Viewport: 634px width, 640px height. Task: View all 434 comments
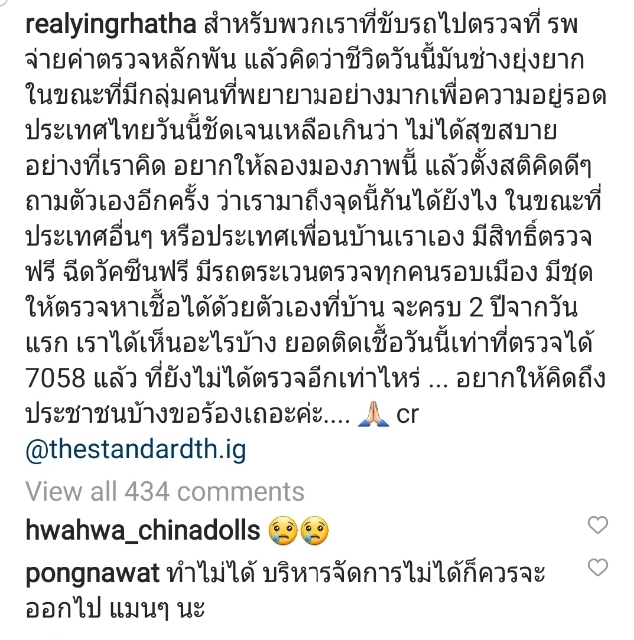165,490
